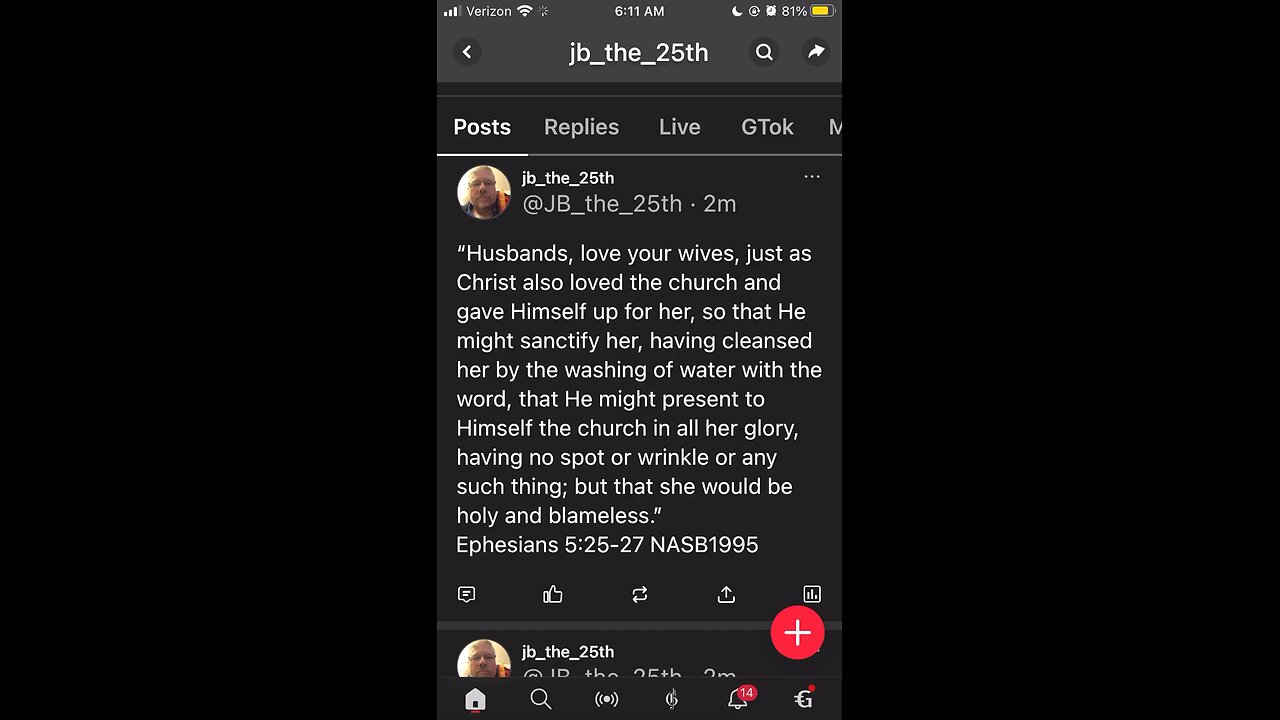View stats for the Ephesians 5:25-27 post
This screenshot has width=1280, height=720.
click(x=812, y=594)
